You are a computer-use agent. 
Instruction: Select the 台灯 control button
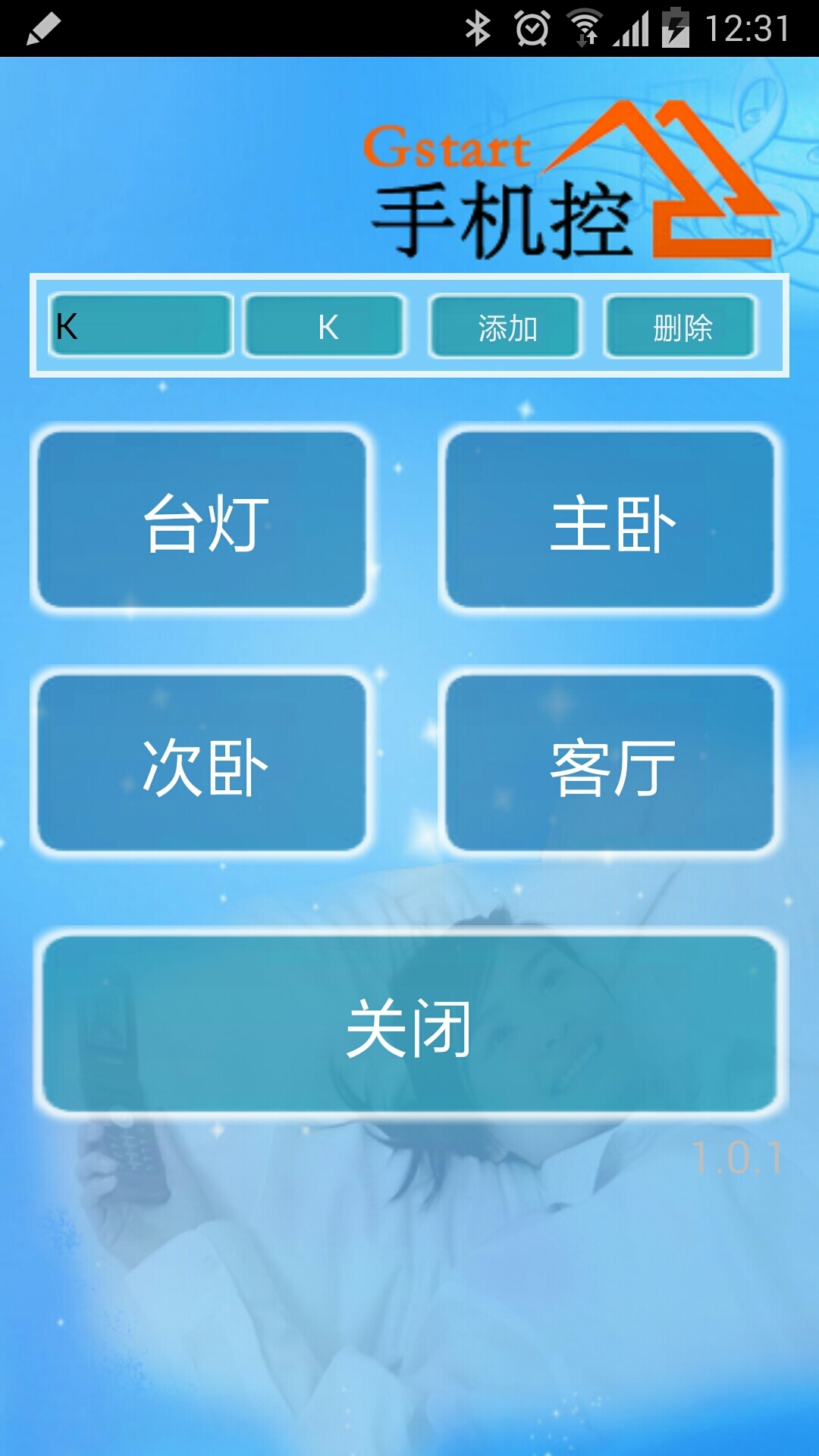[x=202, y=519]
